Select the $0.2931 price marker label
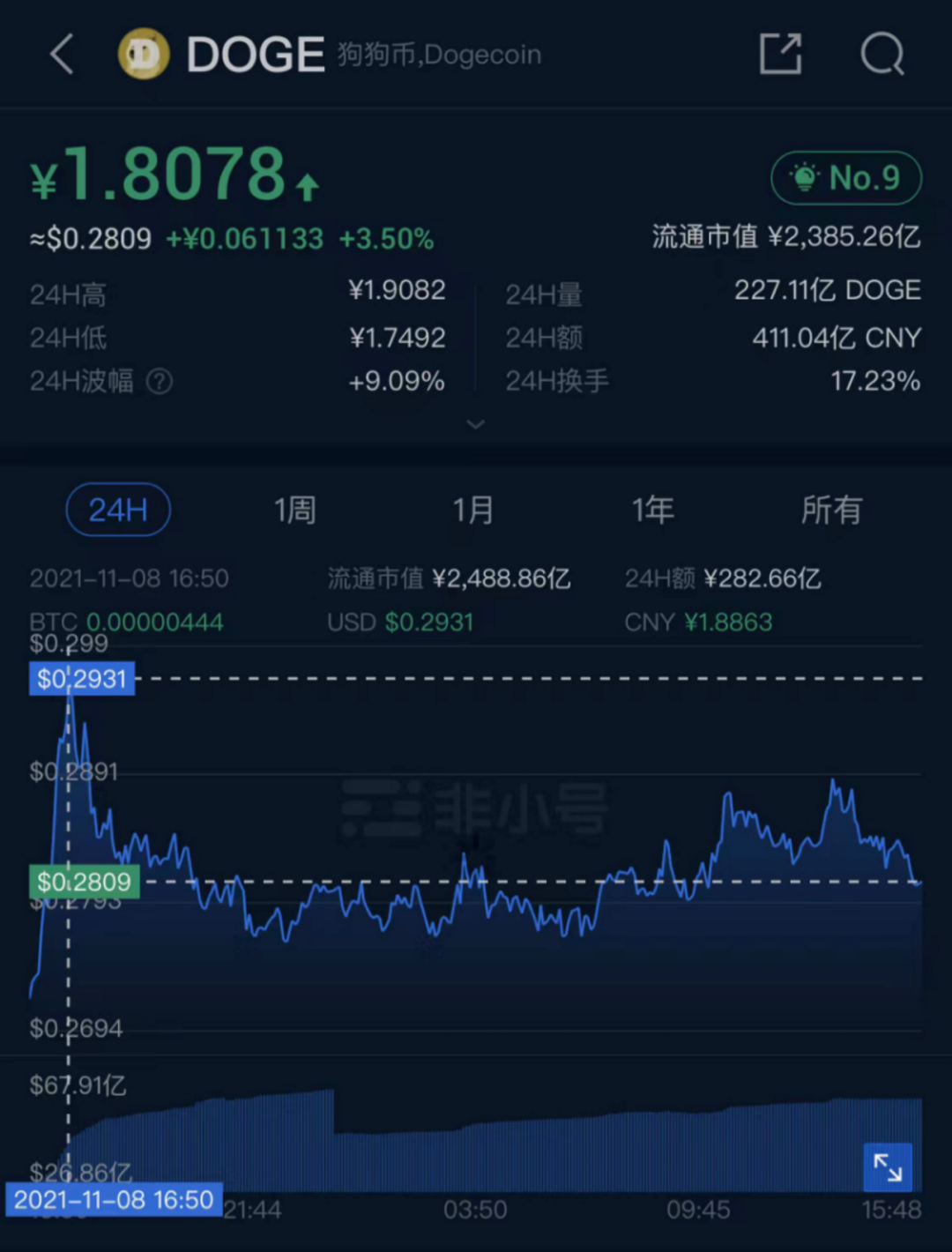952x1252 pixels. [82, 679]
